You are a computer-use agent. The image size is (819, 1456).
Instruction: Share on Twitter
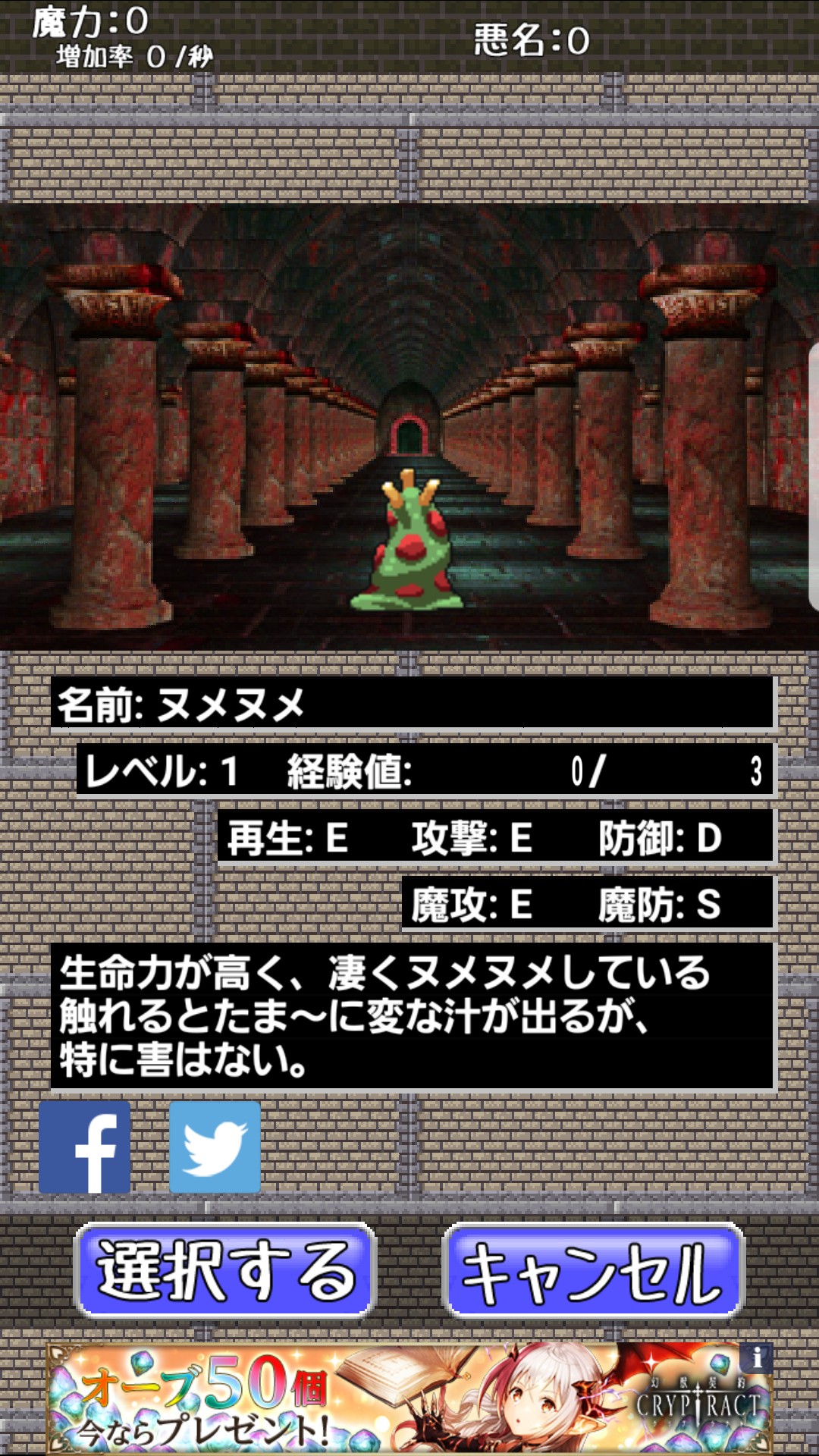215,1147
